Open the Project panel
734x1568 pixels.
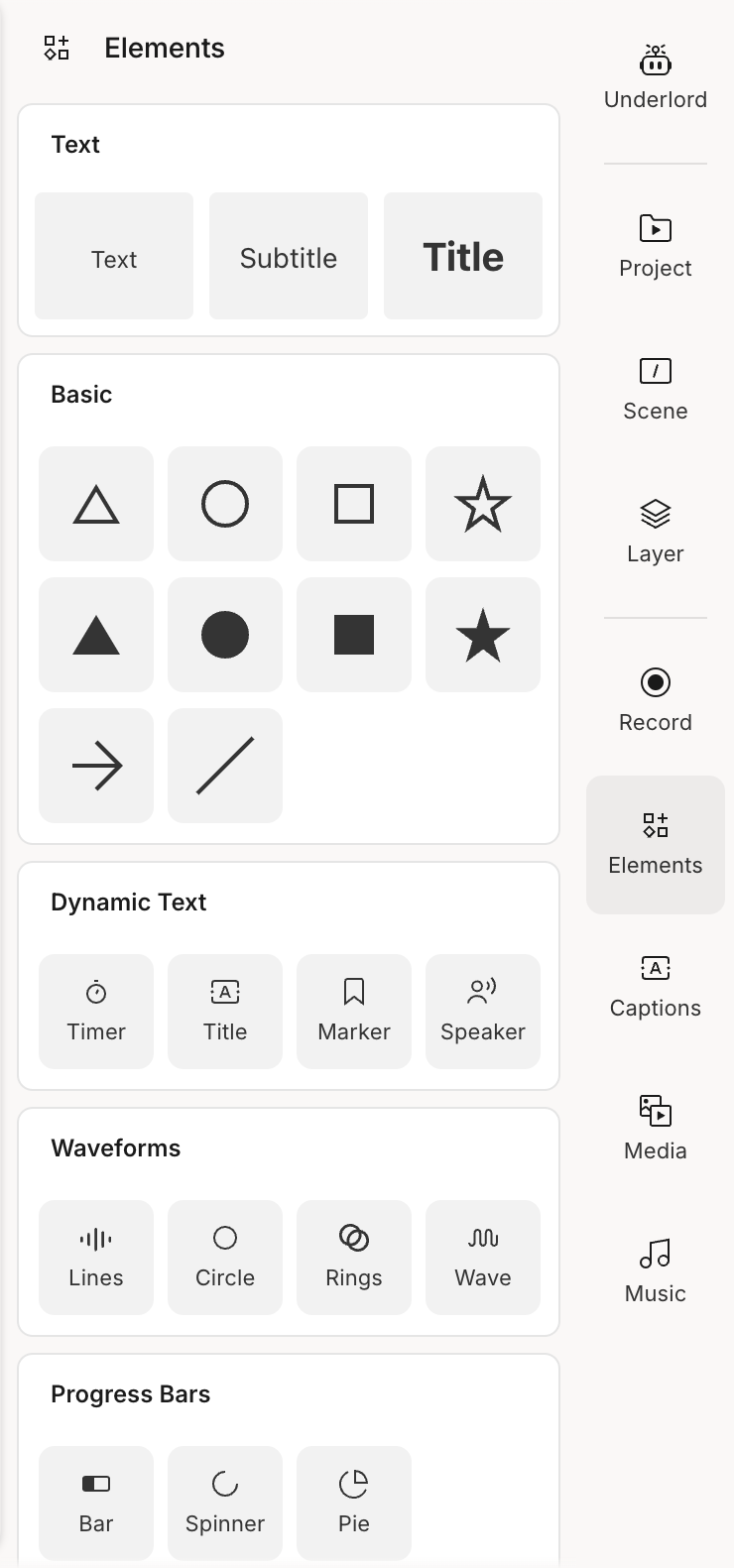655,243
